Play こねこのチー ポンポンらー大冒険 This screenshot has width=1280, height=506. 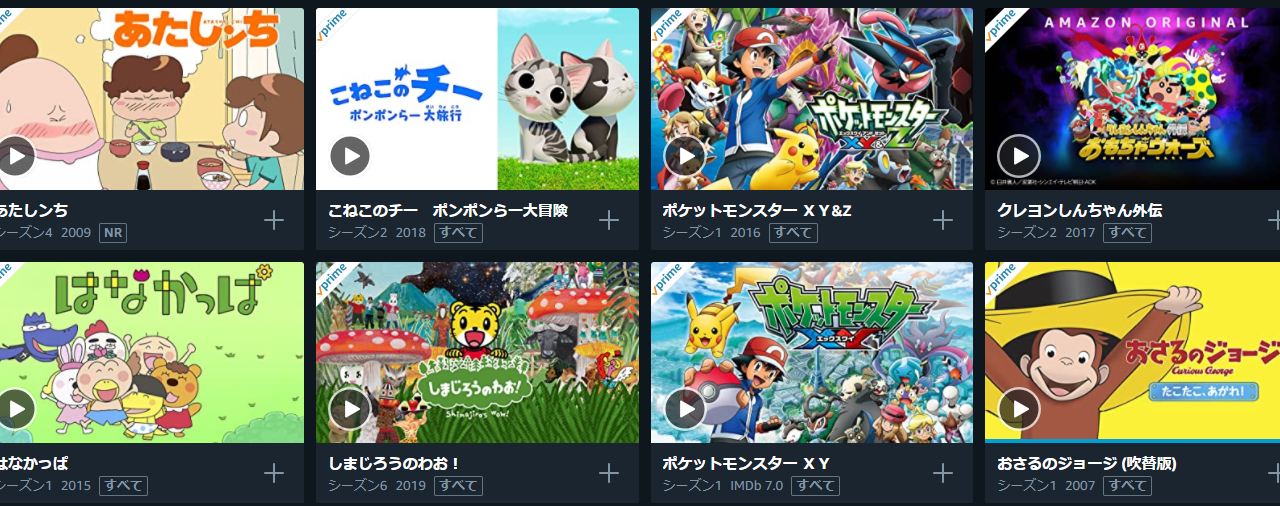(350, 156)
